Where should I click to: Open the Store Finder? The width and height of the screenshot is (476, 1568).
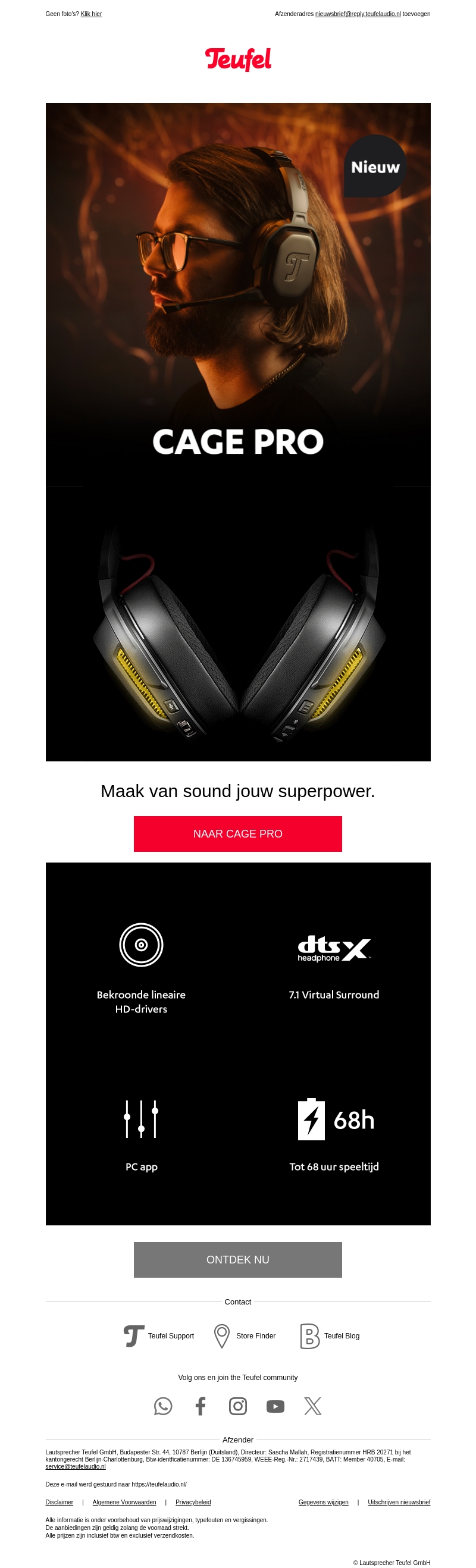tap(245, 1336)
